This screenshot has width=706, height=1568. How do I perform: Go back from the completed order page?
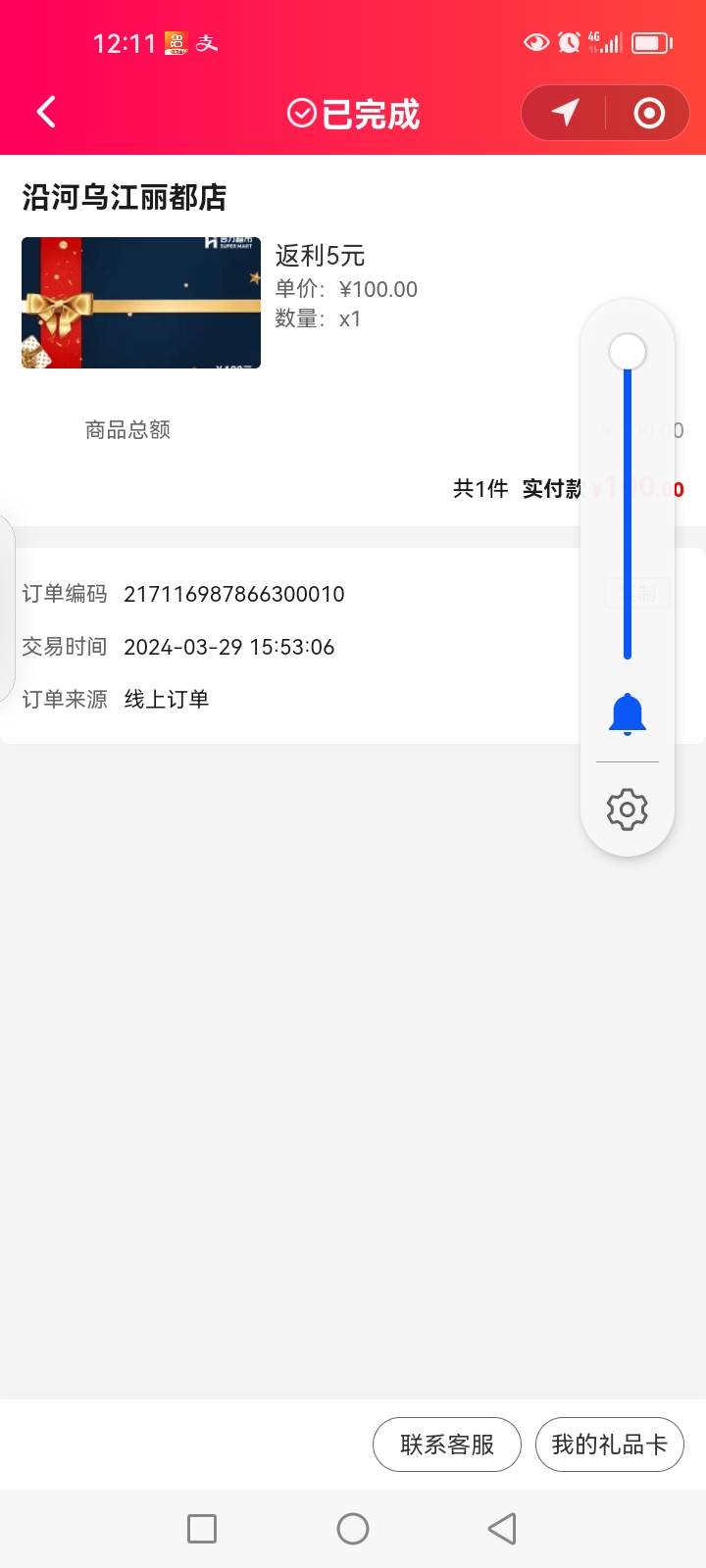coord(46,113)
